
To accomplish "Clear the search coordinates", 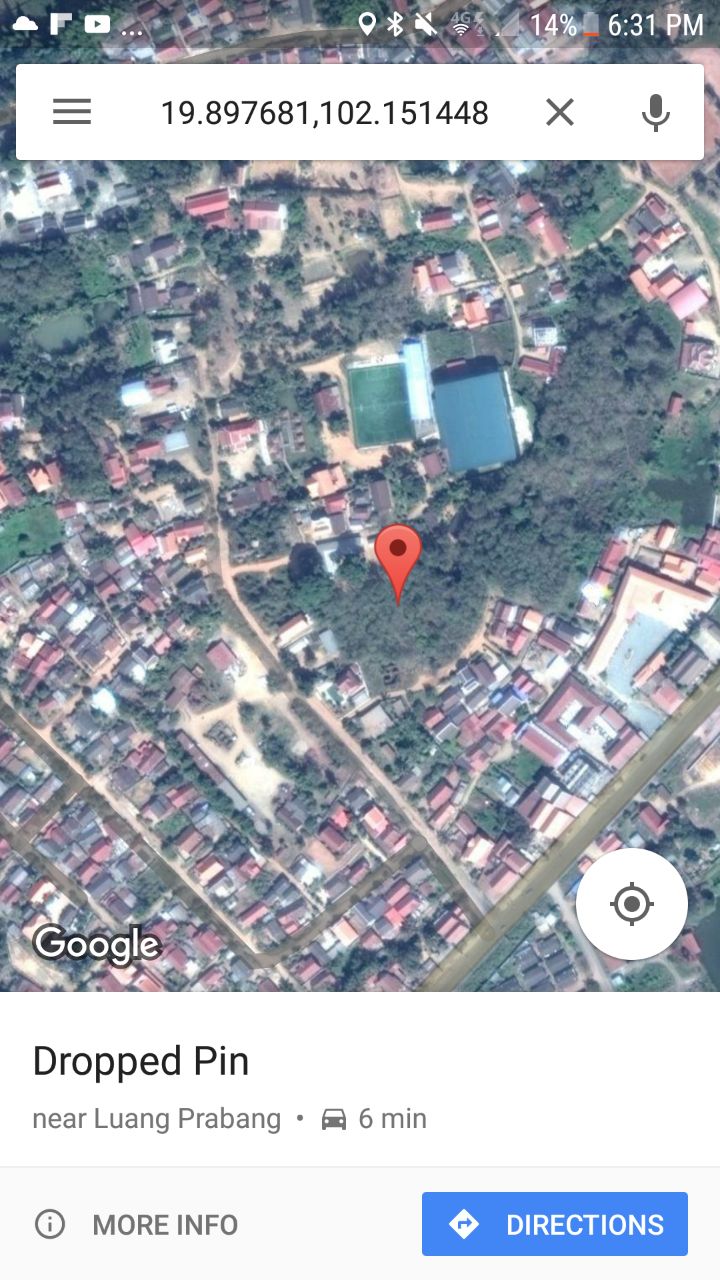I will [x=560, y=112].
